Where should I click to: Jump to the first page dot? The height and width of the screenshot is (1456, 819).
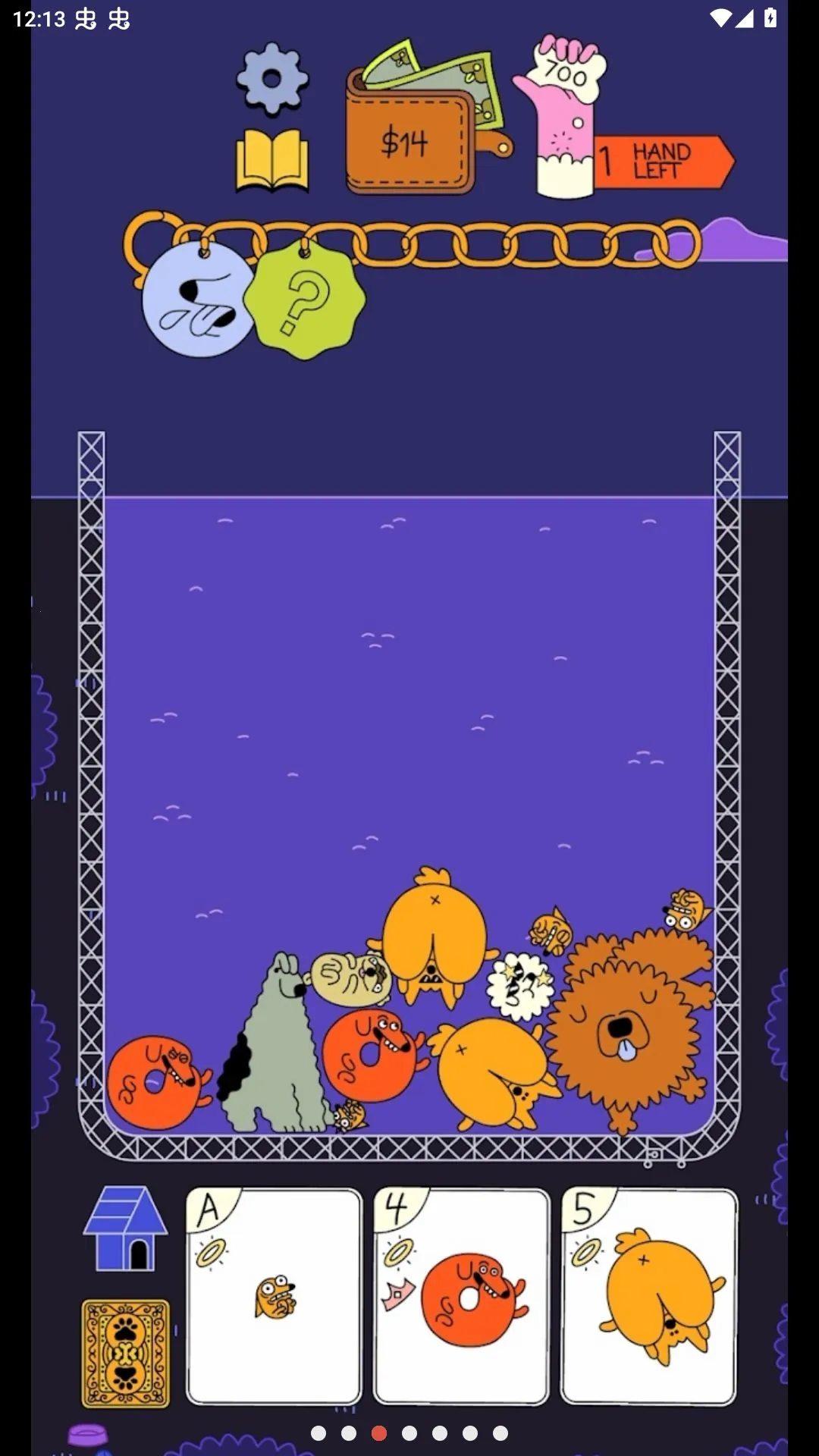click(318, 1433)
